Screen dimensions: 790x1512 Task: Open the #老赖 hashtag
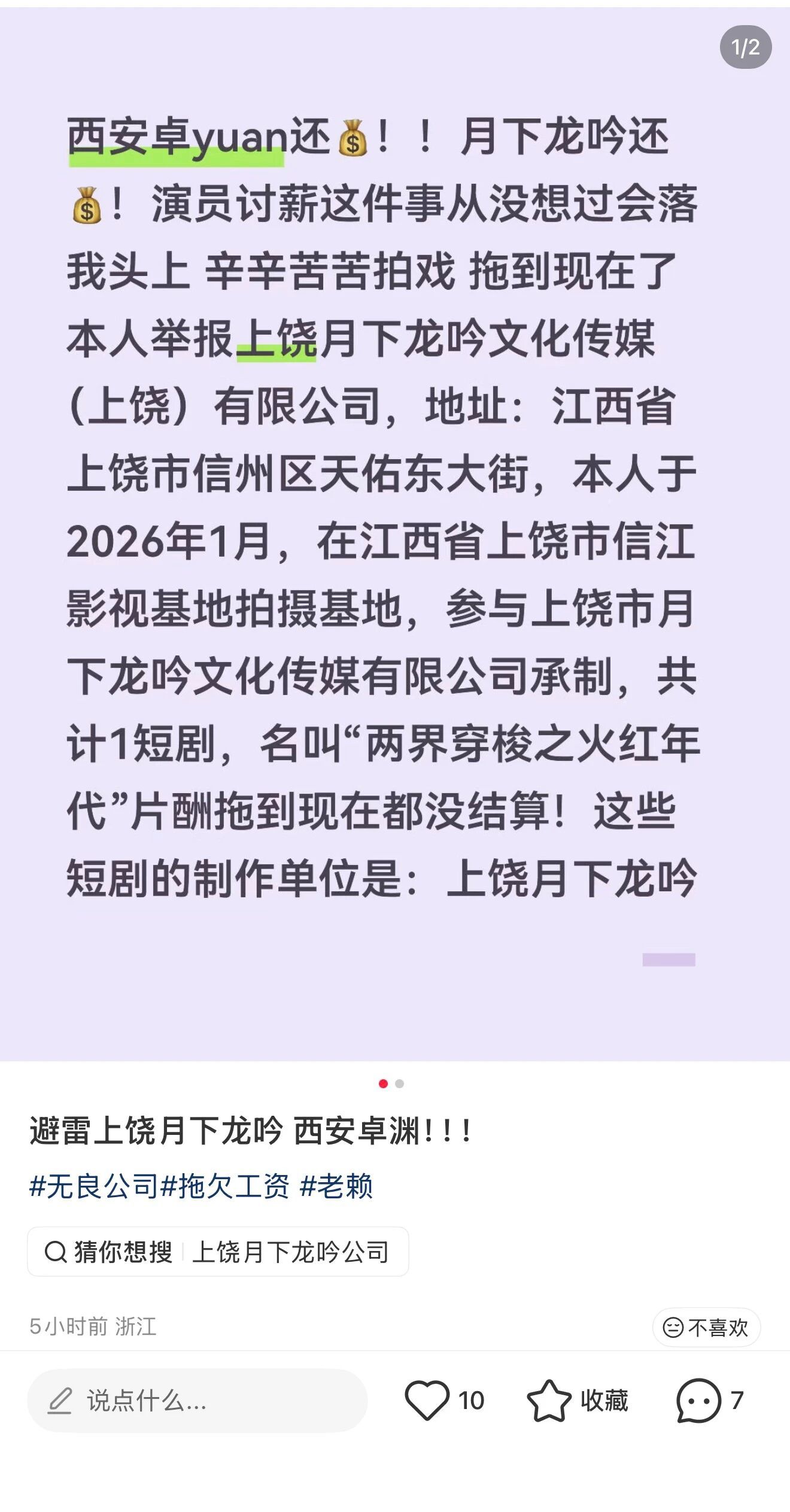(336, 1186)
